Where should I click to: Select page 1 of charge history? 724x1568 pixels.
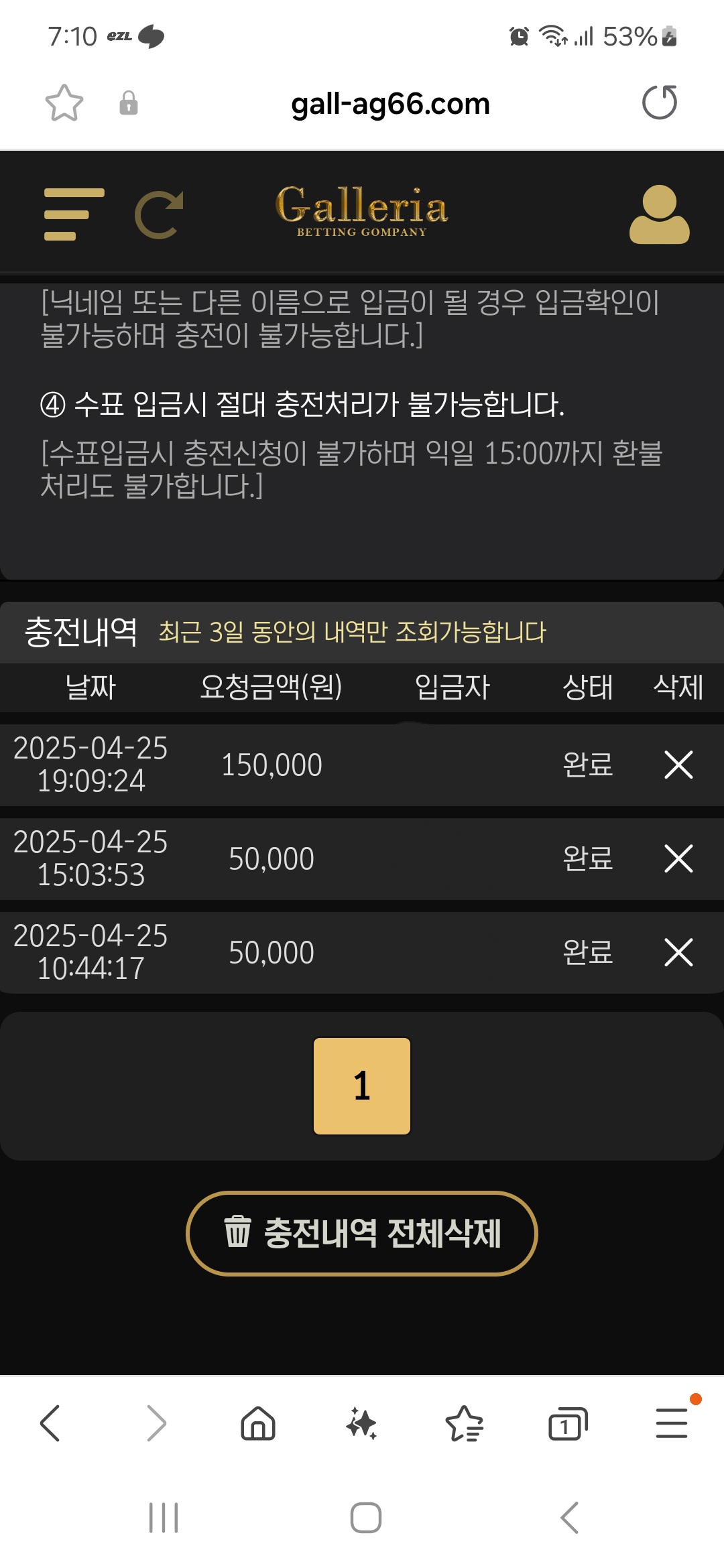[362, 1086]
